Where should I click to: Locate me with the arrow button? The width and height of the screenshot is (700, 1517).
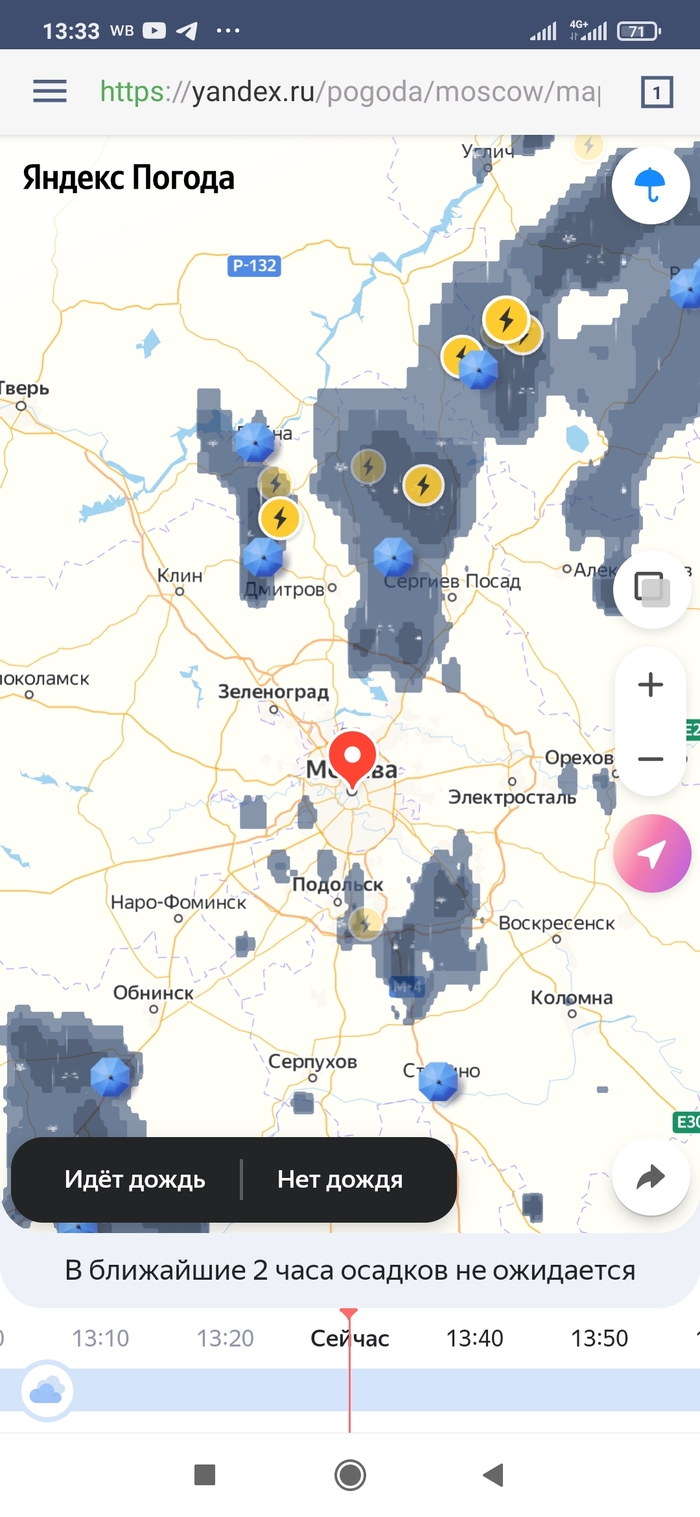click(651, 854)
